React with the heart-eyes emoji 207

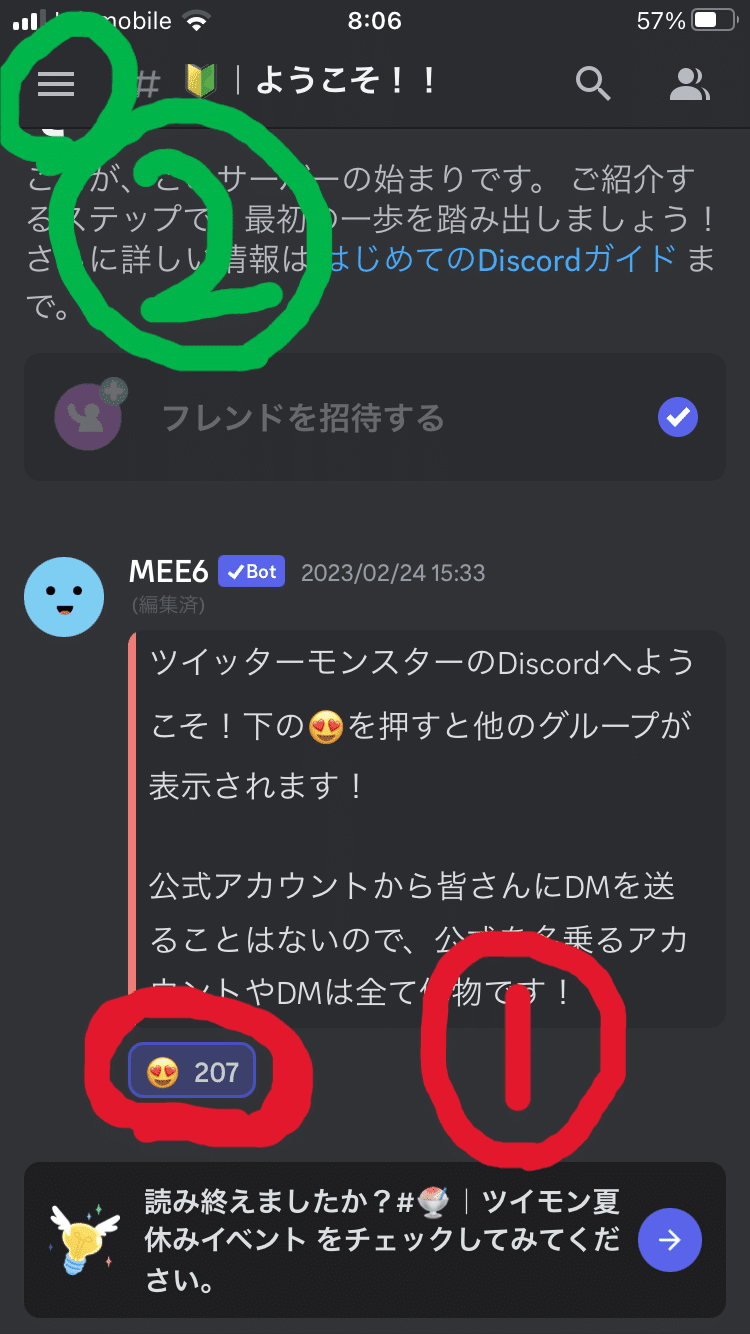click(192, 1073)
